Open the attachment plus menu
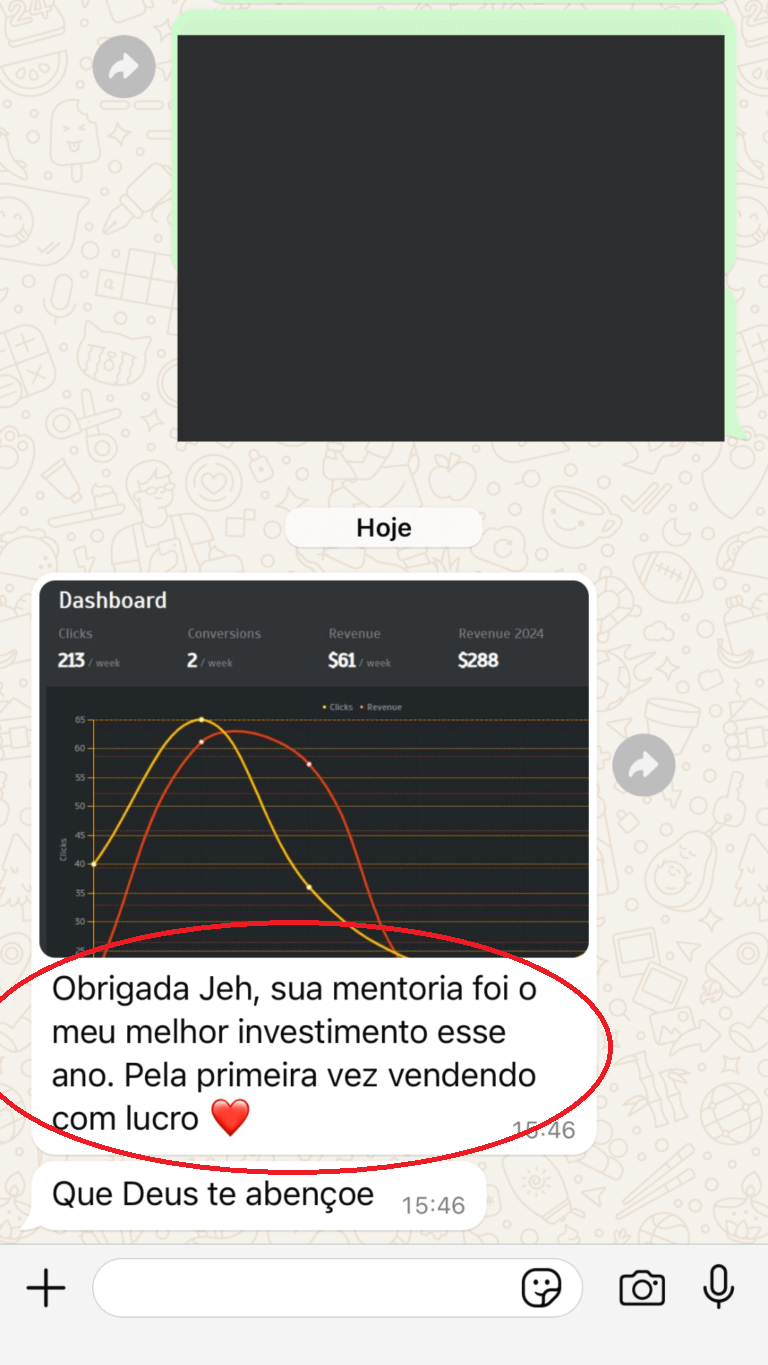 46,1287
